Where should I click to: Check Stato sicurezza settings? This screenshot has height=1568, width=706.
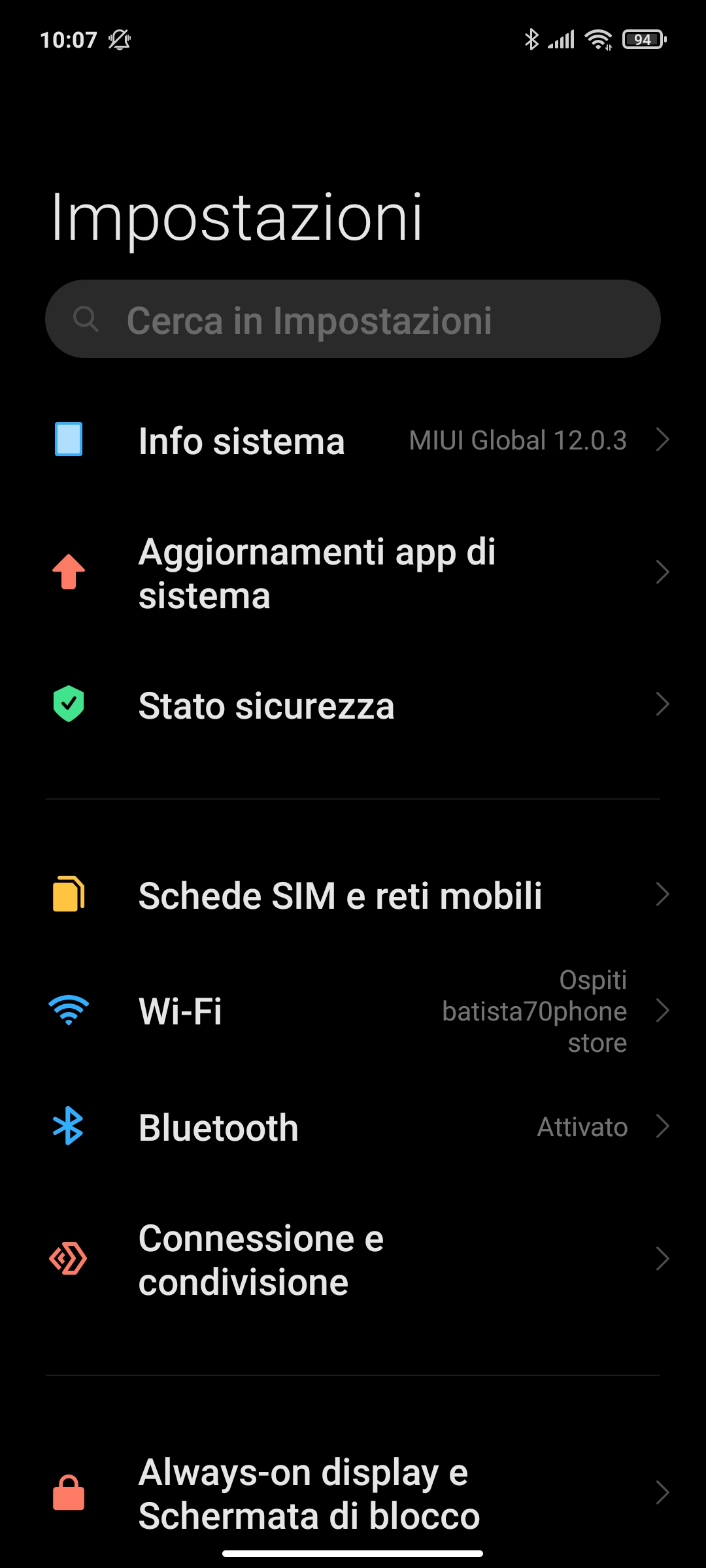pos(353,706)
